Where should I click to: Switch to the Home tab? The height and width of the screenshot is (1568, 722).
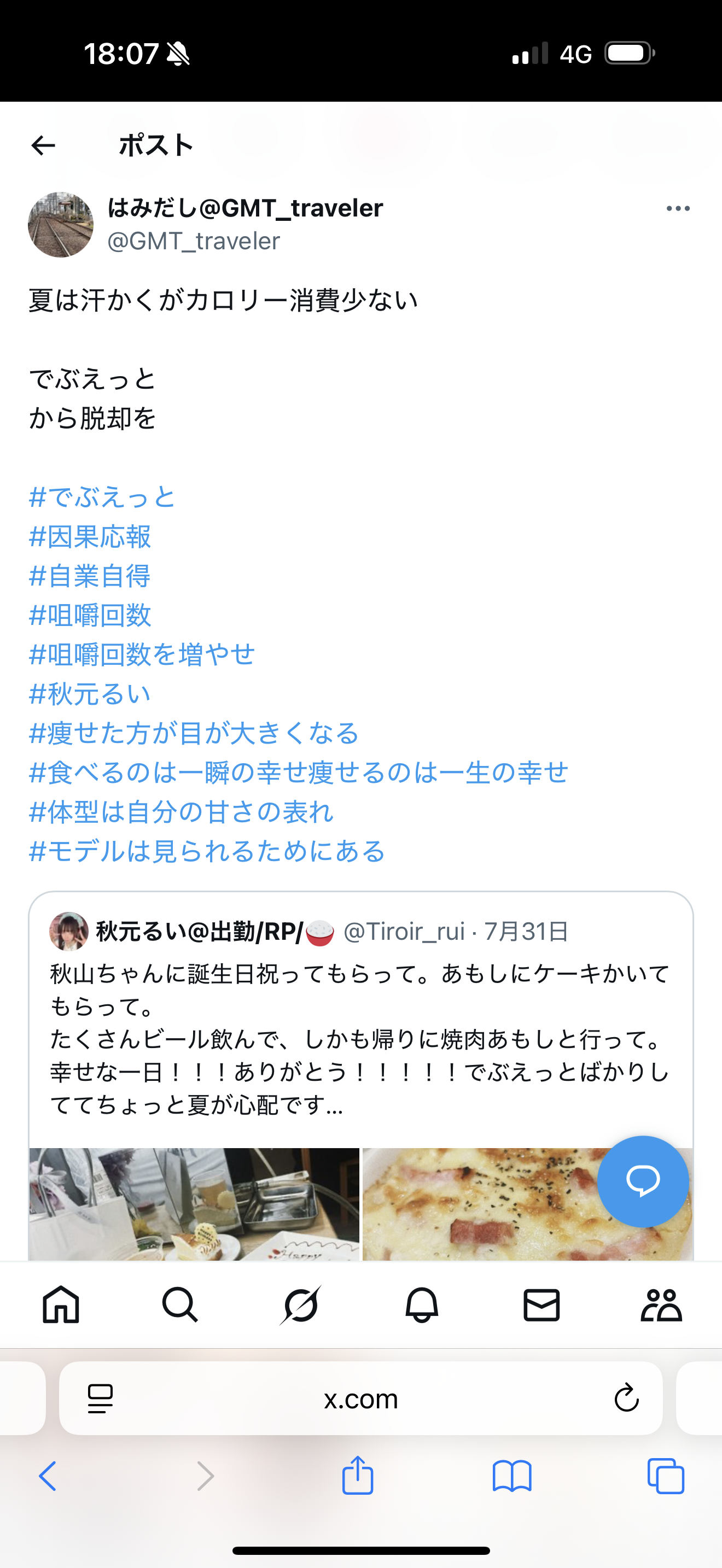click(61, 1304)
